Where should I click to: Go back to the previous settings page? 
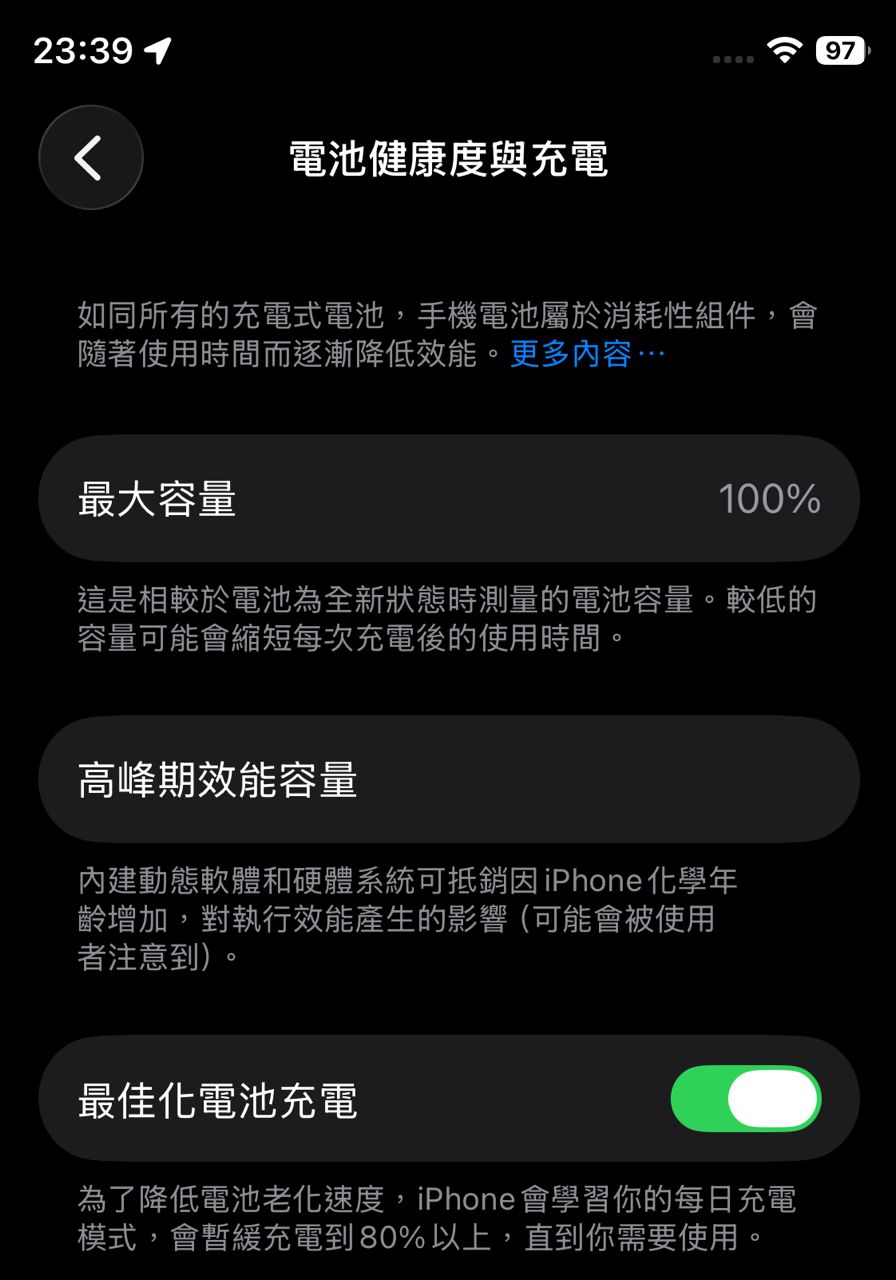(x=90, y=158)
